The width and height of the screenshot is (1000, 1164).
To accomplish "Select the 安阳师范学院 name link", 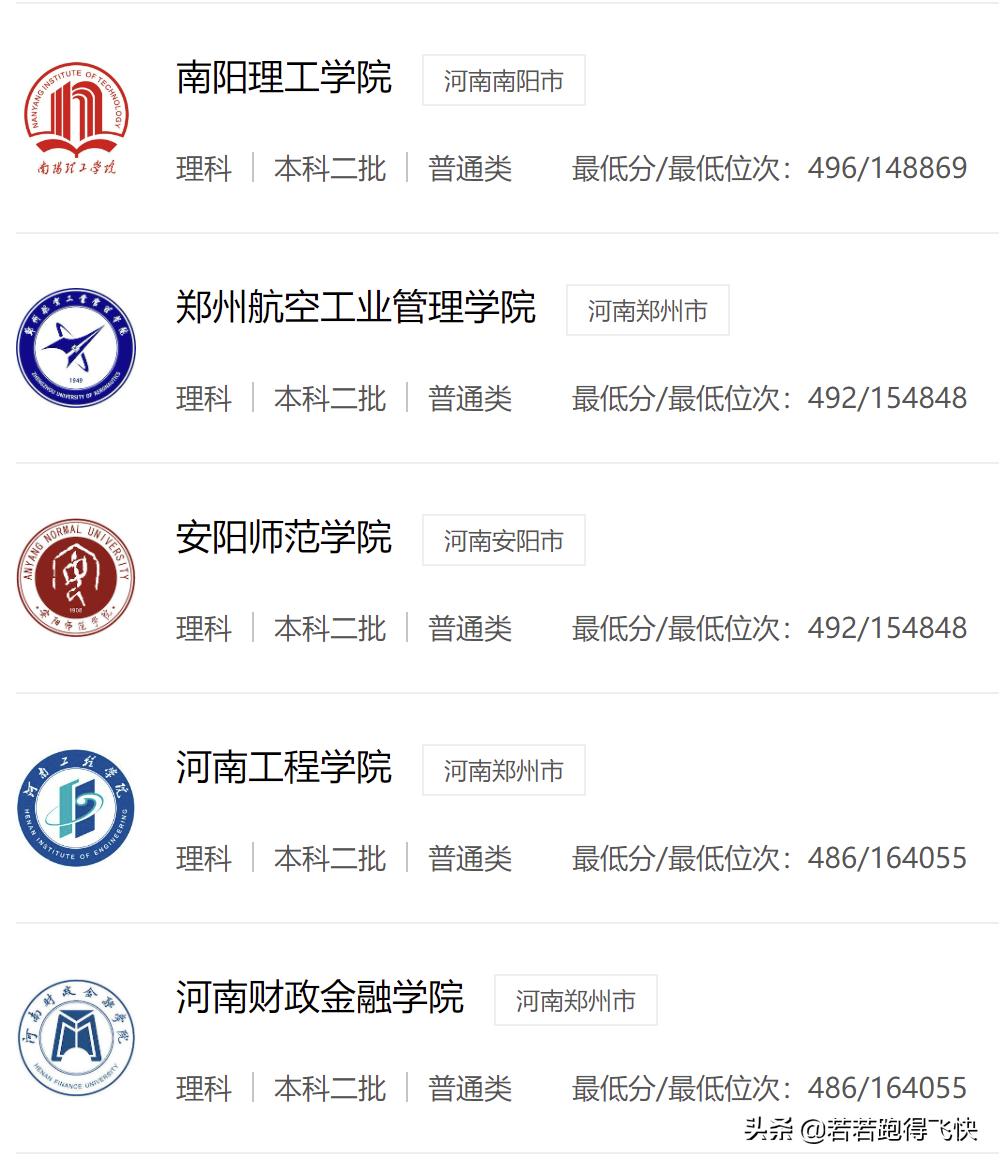I will [285, 540].
